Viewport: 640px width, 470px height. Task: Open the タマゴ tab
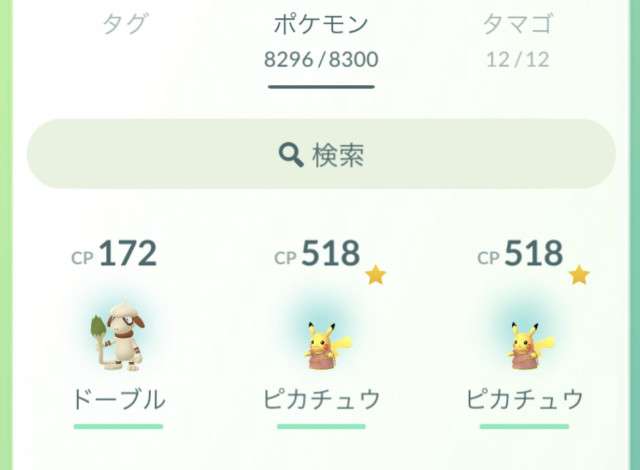pyautogui.click(x=518, y=38)
